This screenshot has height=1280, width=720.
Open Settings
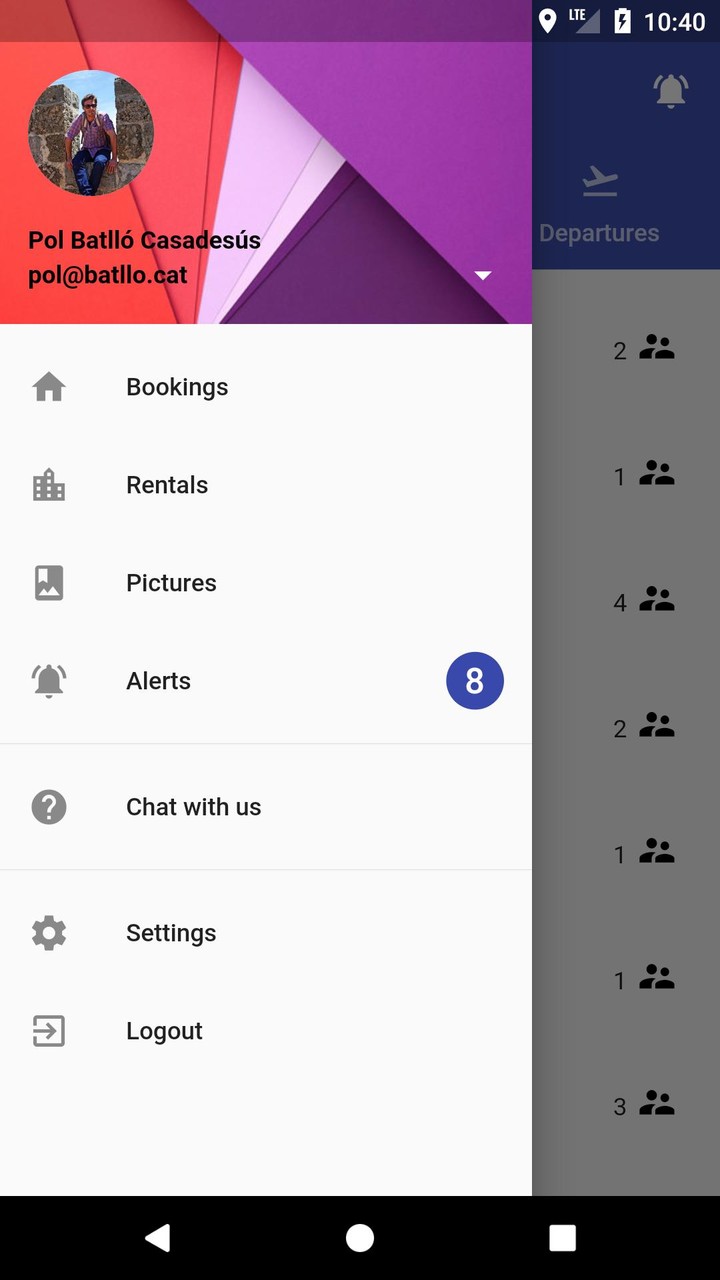[171, 933]
